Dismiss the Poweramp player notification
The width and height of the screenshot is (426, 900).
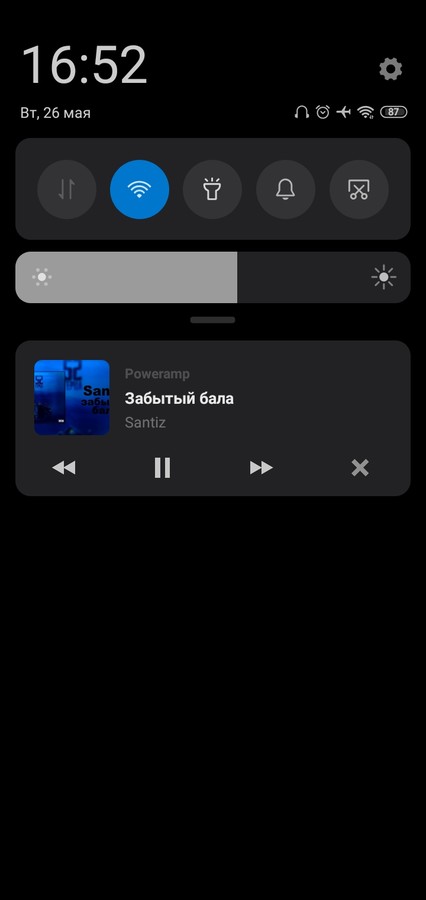[360, 468]
